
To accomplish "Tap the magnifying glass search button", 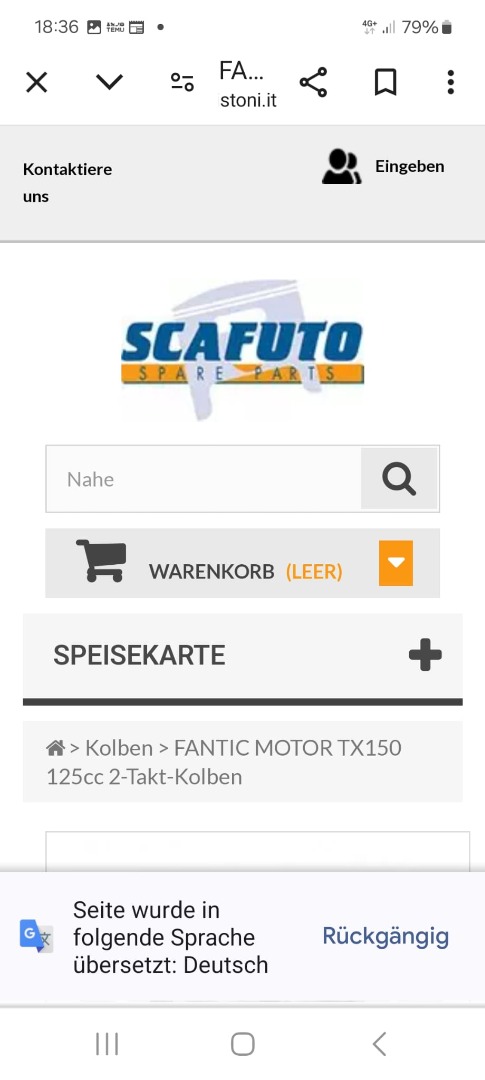I will click(399, 479).
